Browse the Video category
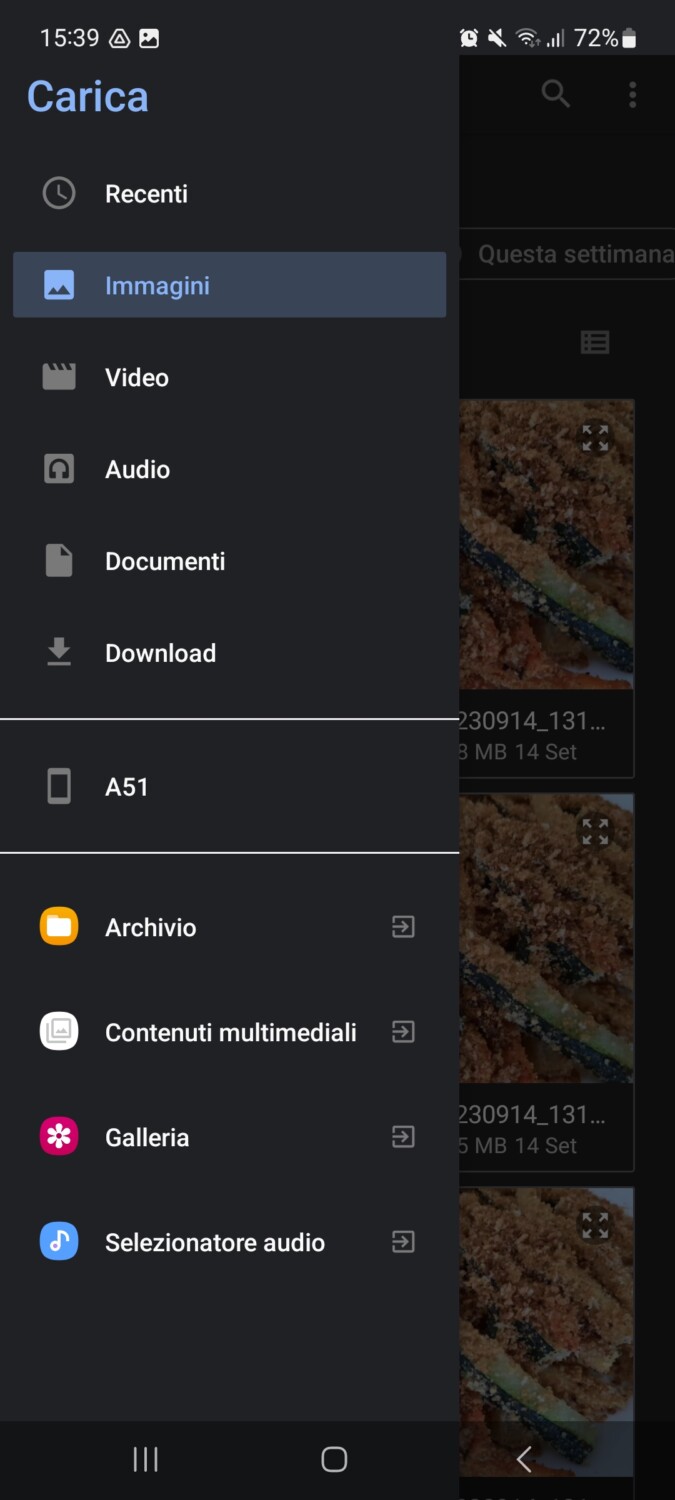The height and width of the screenshot is (1500, 675). click(x=229, y=377)
